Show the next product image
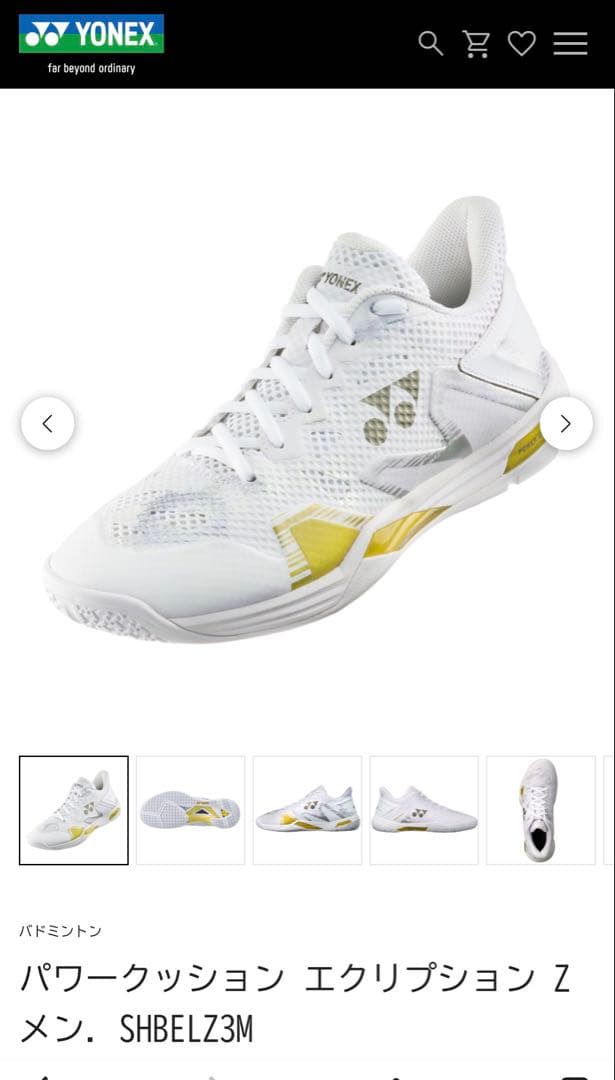The image size is (615, 1080). 566,423
